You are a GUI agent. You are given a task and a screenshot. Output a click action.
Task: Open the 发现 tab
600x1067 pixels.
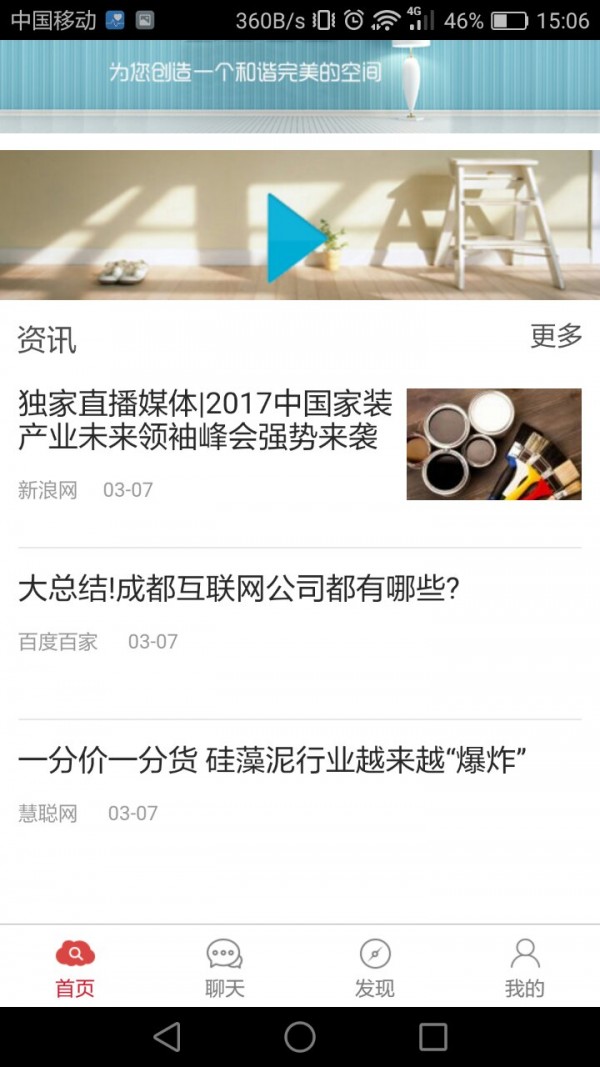375,968
